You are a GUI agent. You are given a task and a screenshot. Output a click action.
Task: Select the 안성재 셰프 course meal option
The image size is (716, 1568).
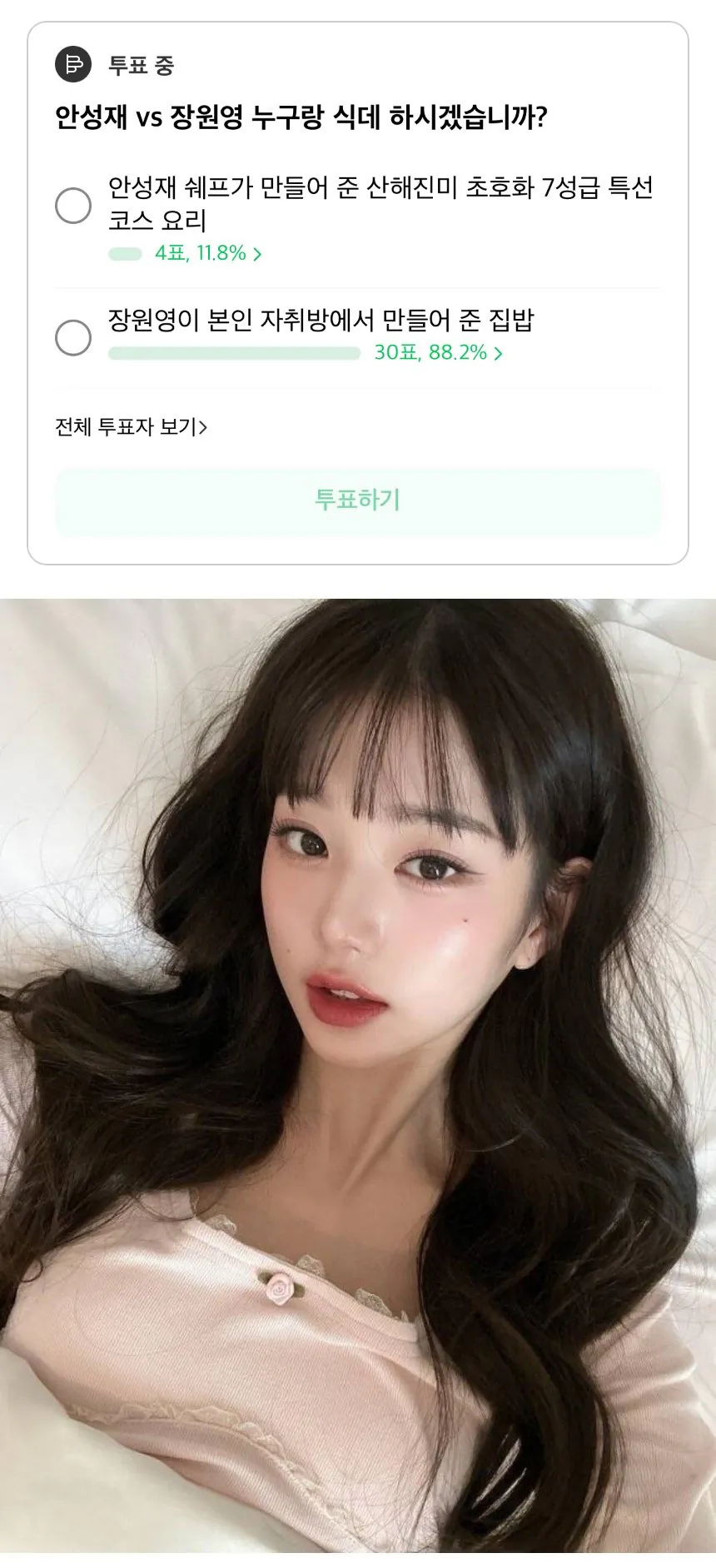(73, 205)
